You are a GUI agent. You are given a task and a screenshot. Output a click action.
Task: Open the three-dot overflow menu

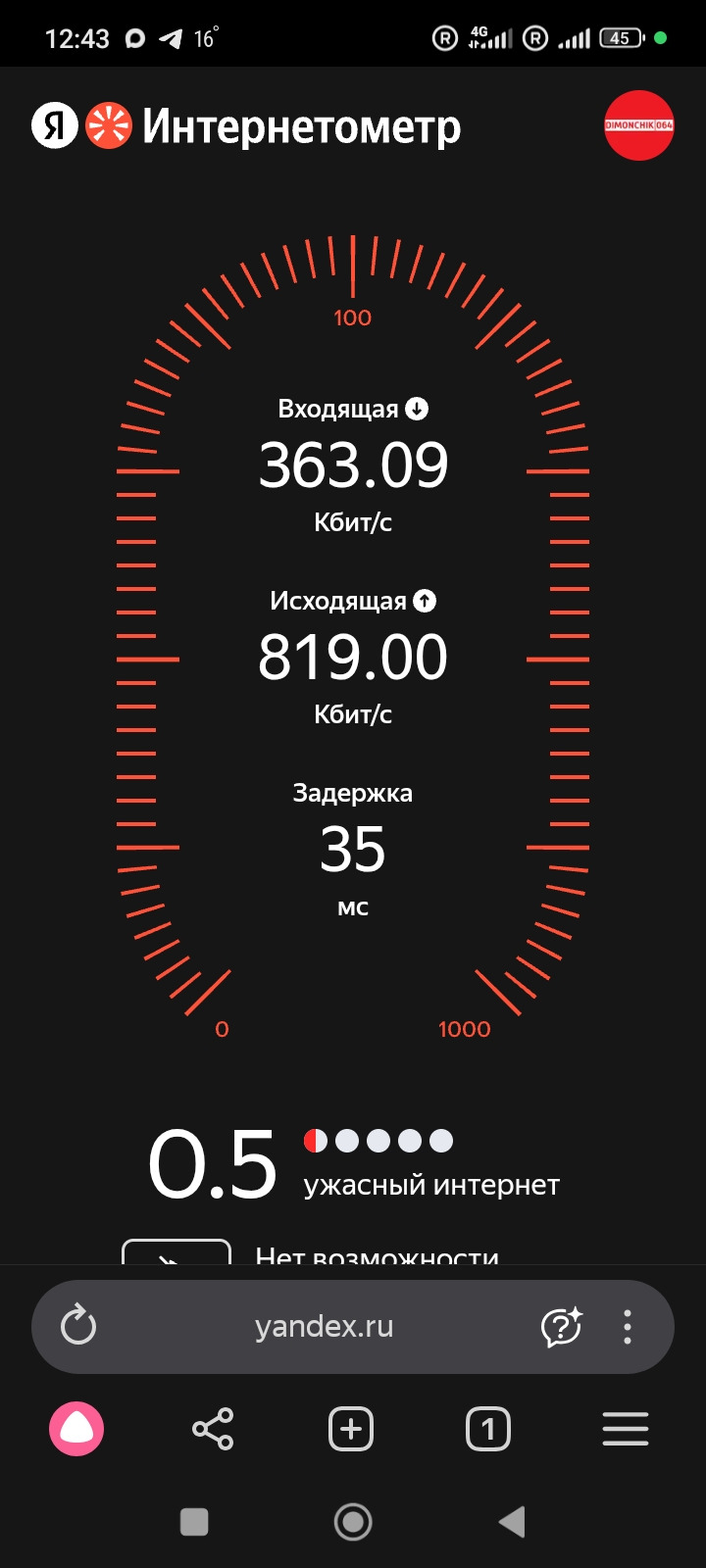(628, 1327)
